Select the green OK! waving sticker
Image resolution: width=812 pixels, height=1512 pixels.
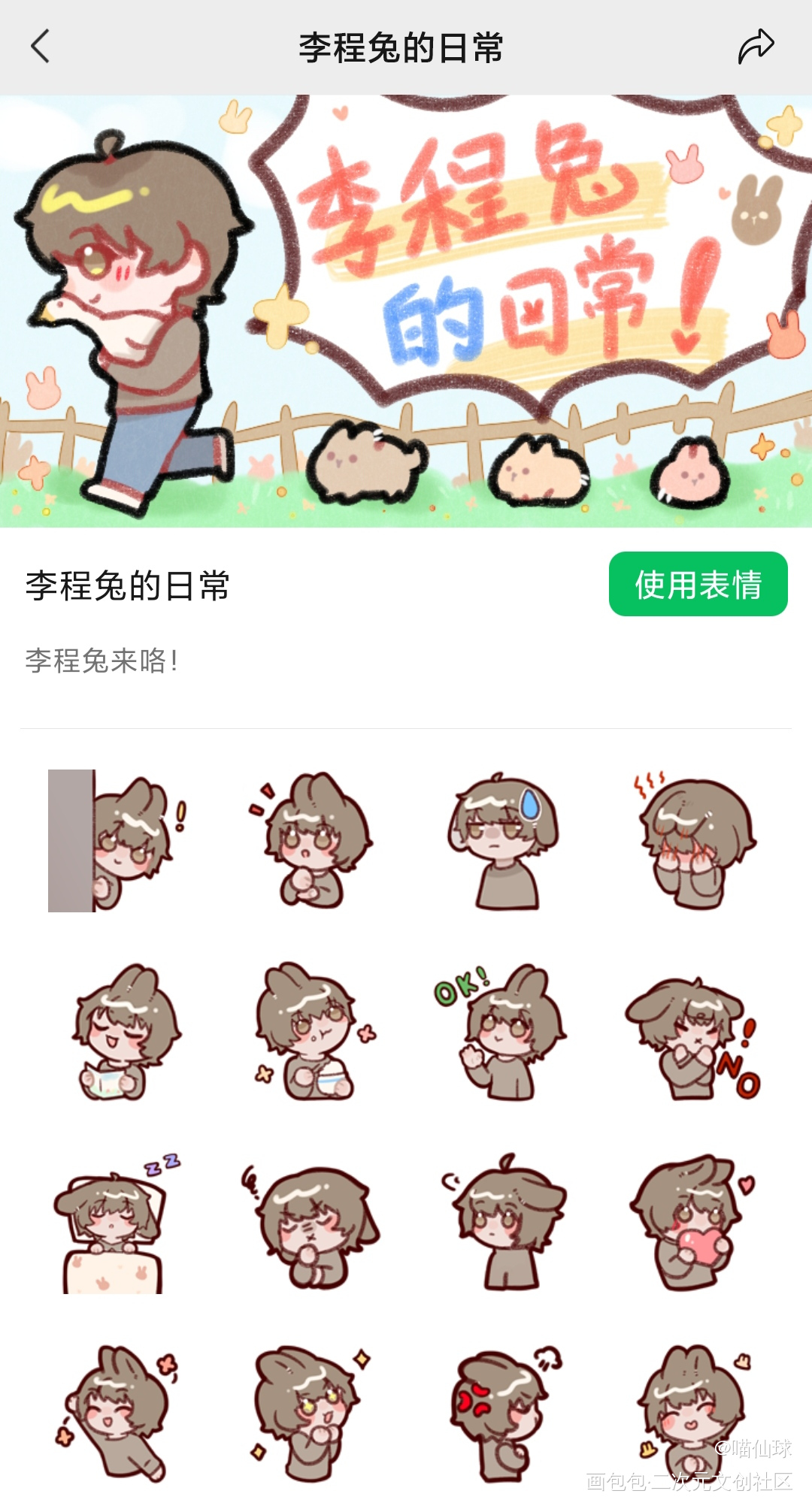(504, 1033)
